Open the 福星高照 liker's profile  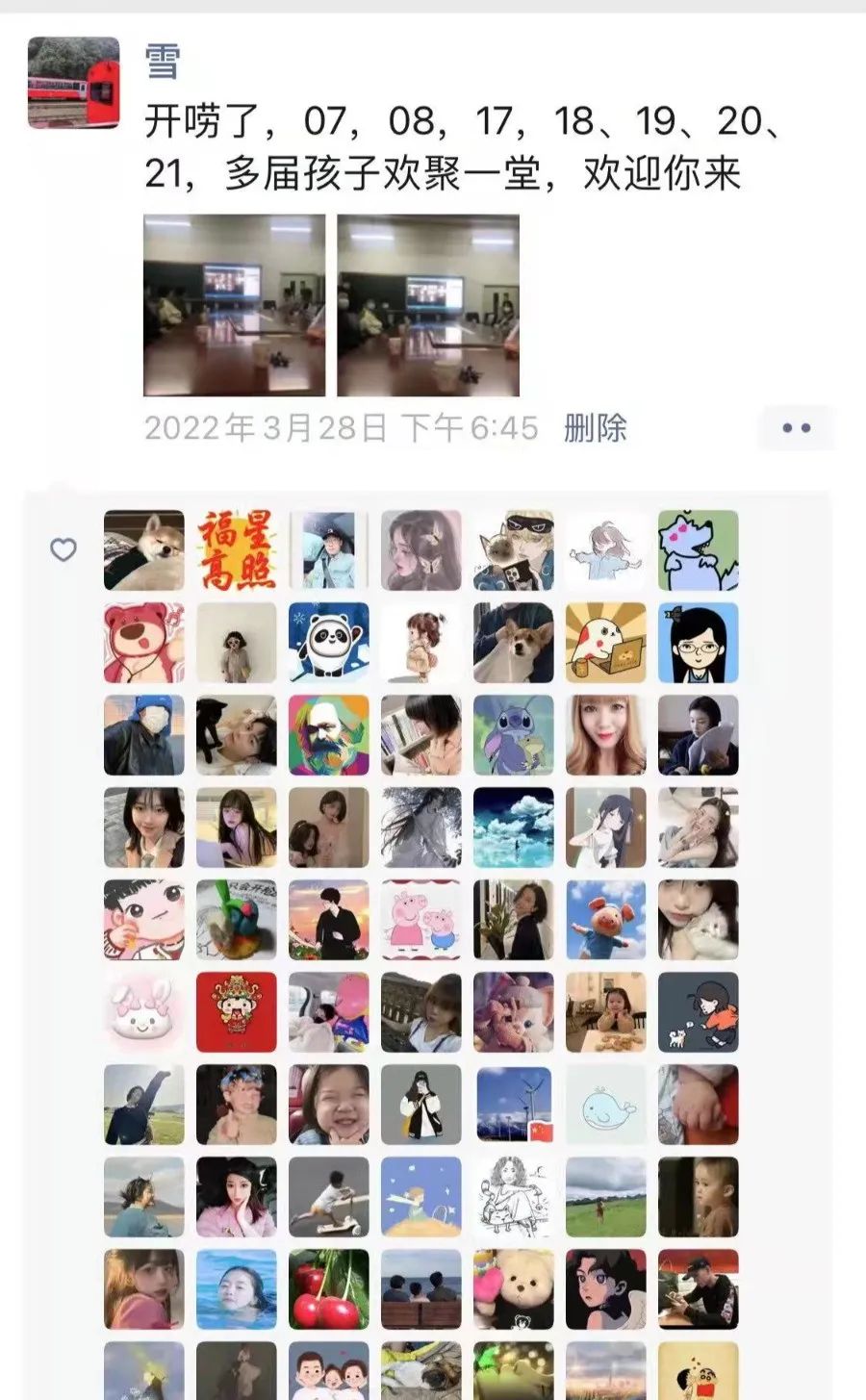[x=237, y=550]
